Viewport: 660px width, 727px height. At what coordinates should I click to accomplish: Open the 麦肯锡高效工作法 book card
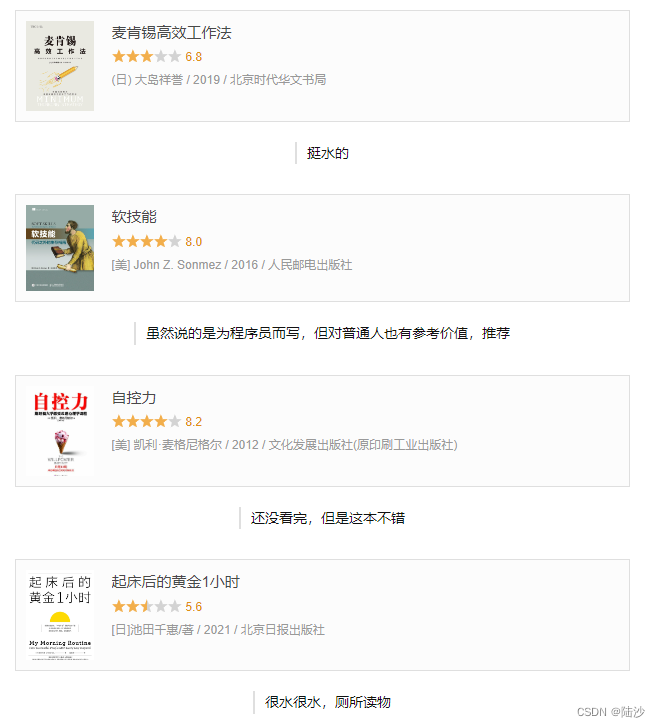coord(171,33)
